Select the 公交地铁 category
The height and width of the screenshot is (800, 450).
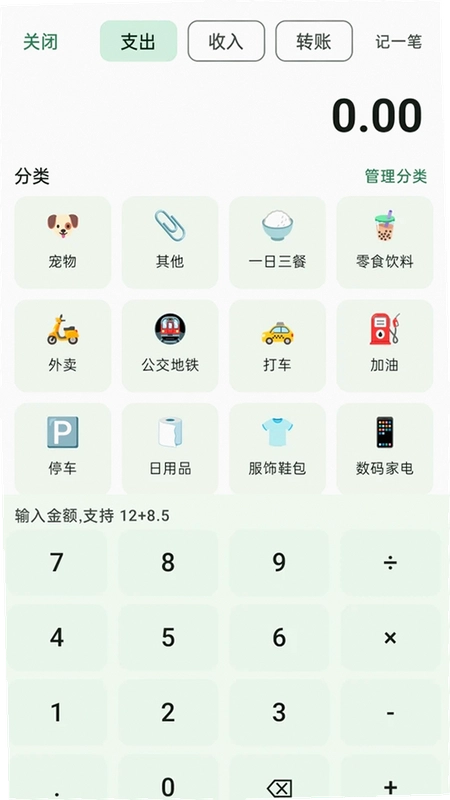pyautogui.click(x=170, y=345)
